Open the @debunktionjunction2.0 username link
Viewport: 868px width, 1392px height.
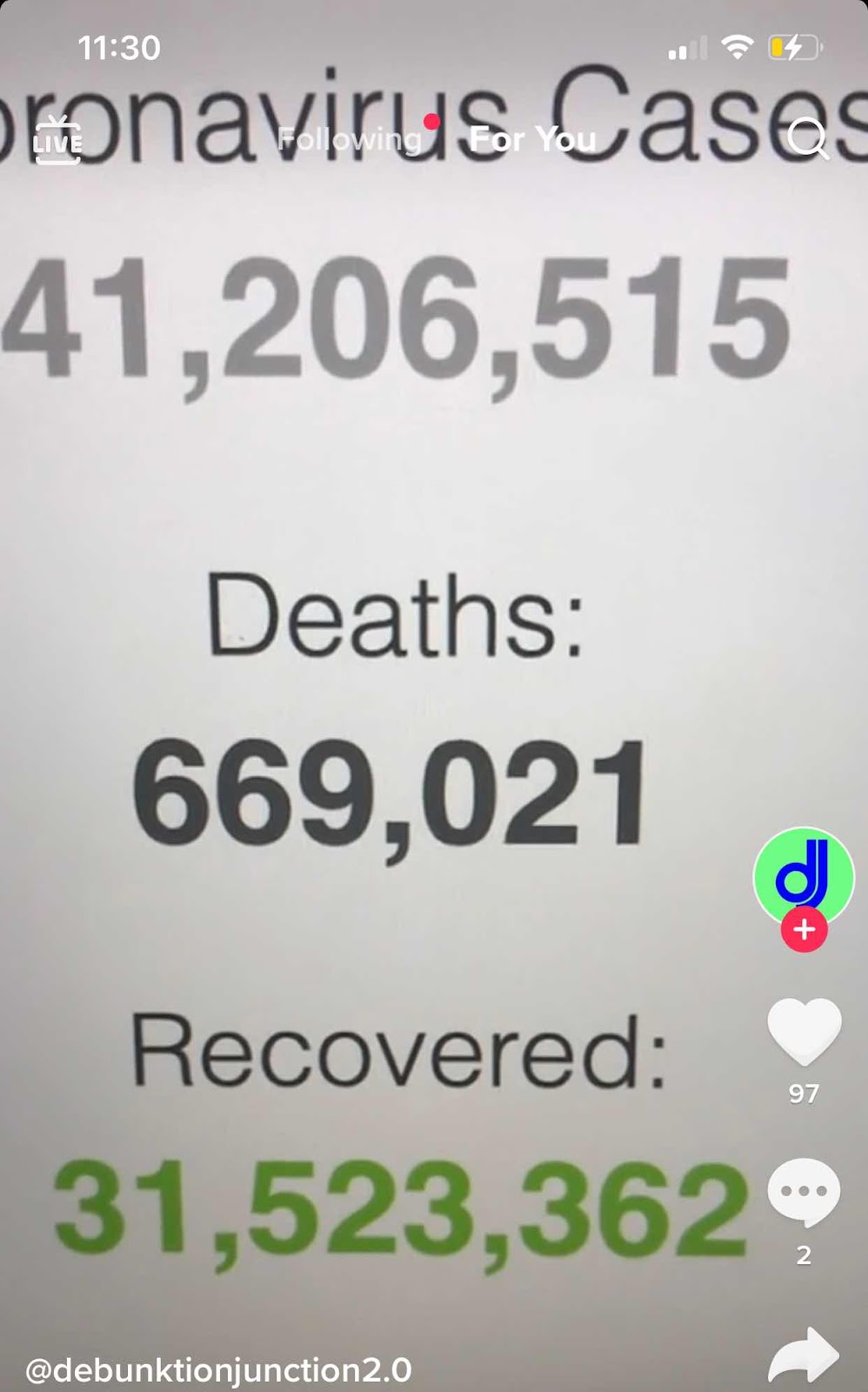click(x=218, y=1370)
